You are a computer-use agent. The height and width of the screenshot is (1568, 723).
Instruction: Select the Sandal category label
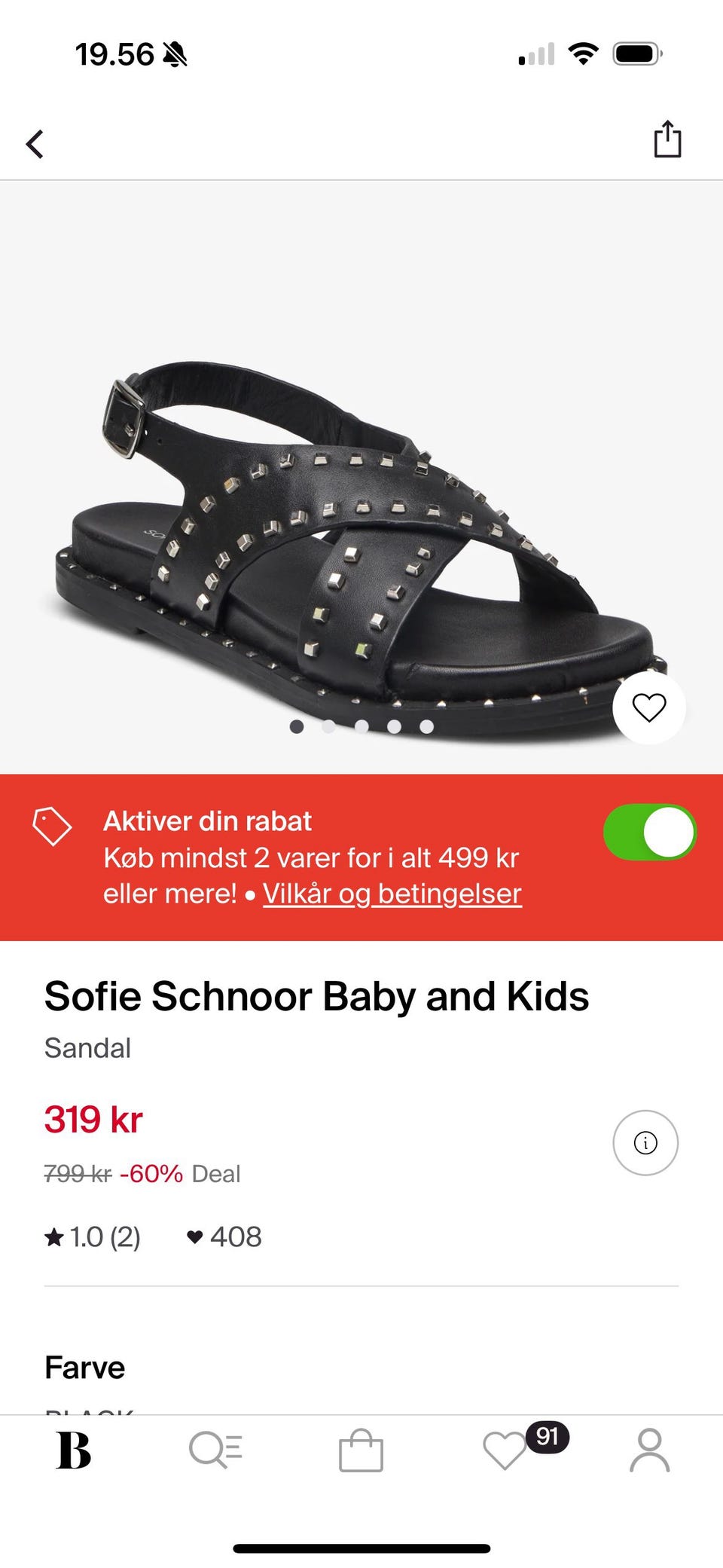(88, 1048)
